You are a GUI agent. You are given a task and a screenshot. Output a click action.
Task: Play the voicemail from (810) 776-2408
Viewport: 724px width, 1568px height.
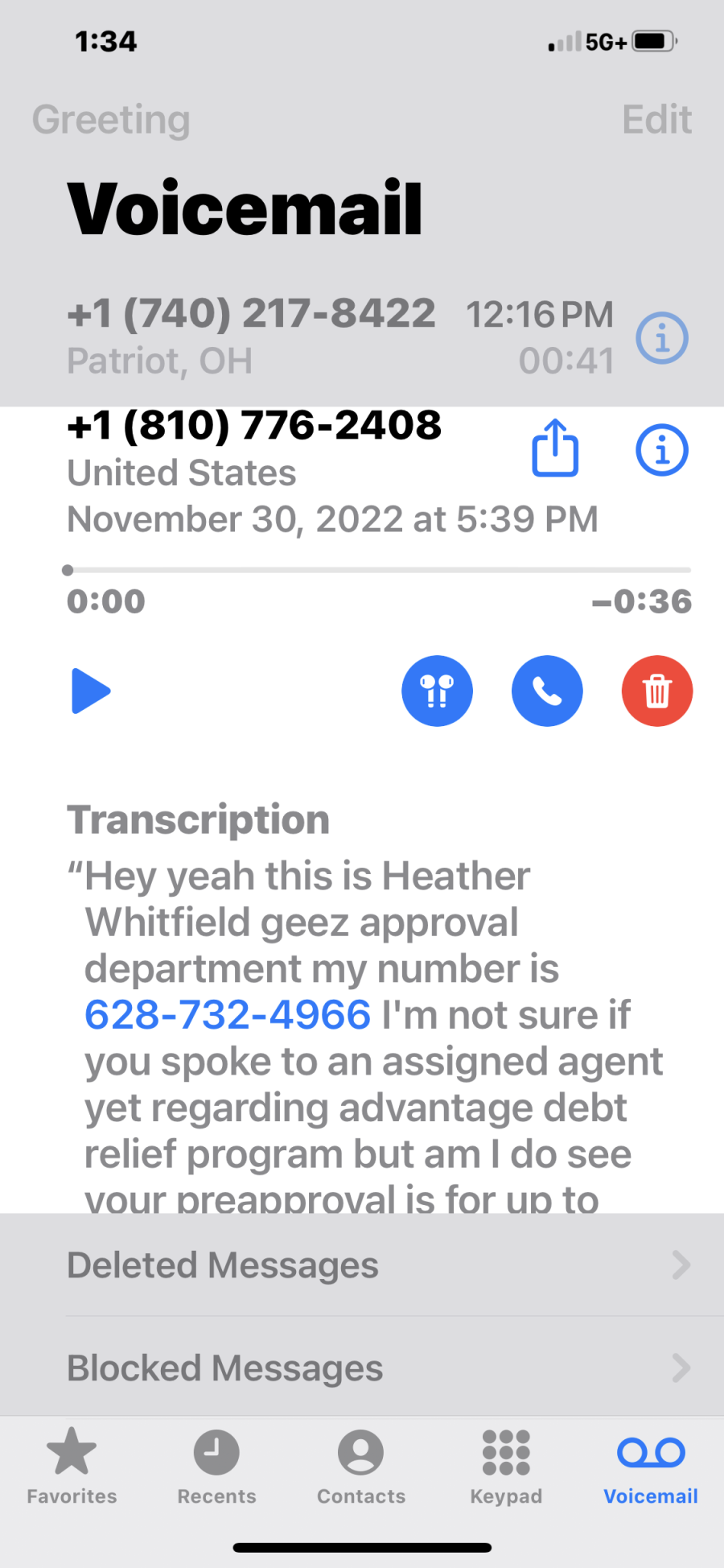(91, 691)
